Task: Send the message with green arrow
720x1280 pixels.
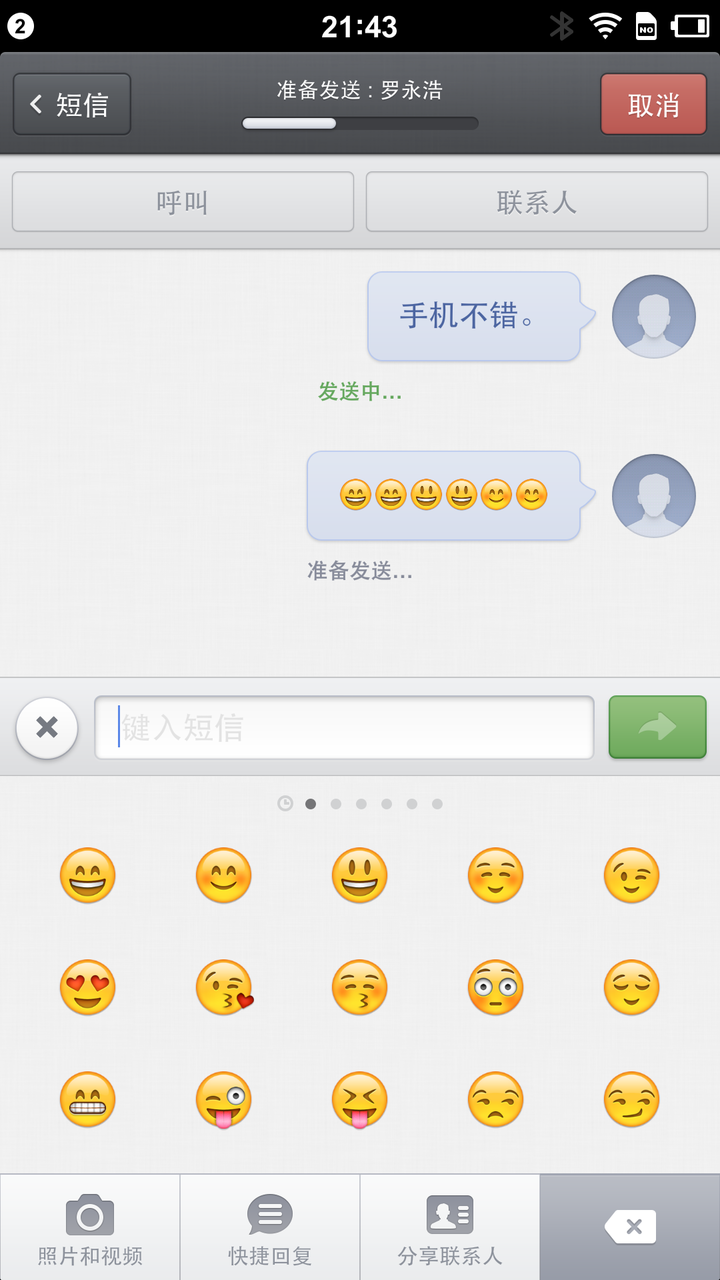Action: click(x=657, y=727)
